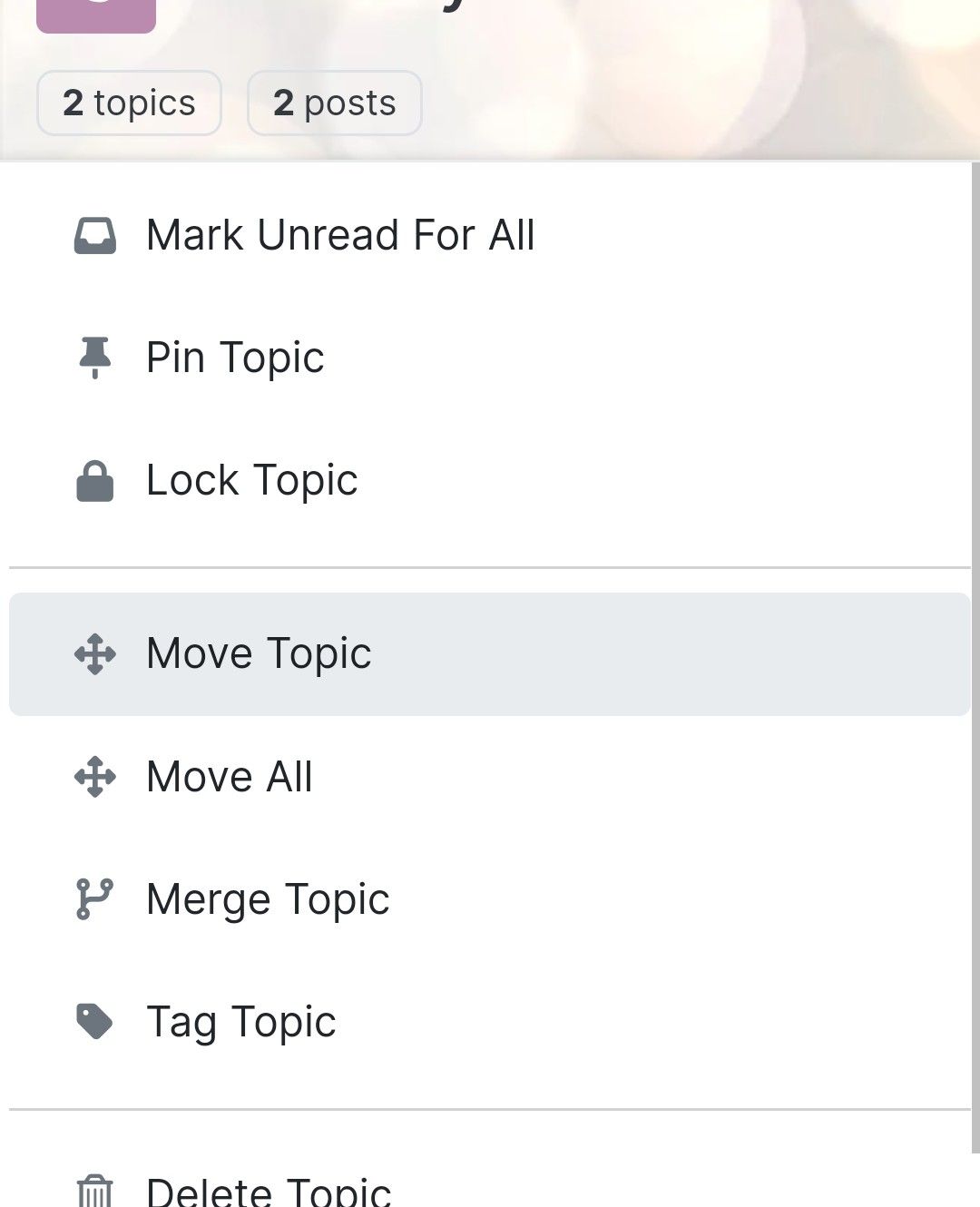Image resolution: width=980 pixels, height=1207 pixels.
Task: Choose Merge Topic
Action: tap(268, 899)
